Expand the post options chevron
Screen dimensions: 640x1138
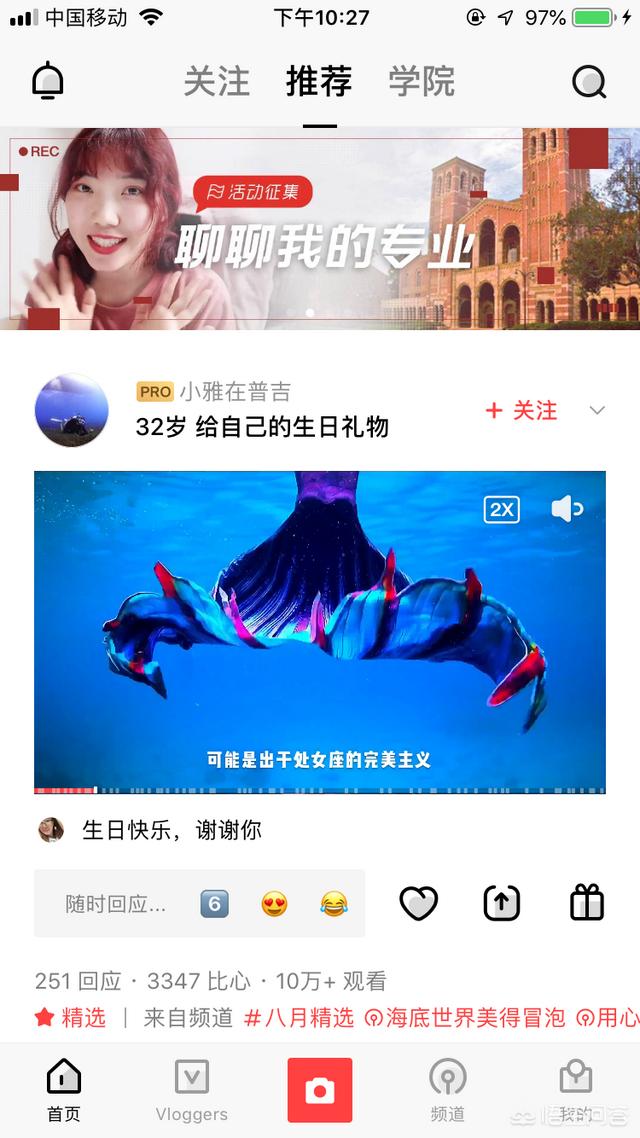coord(597,410)
